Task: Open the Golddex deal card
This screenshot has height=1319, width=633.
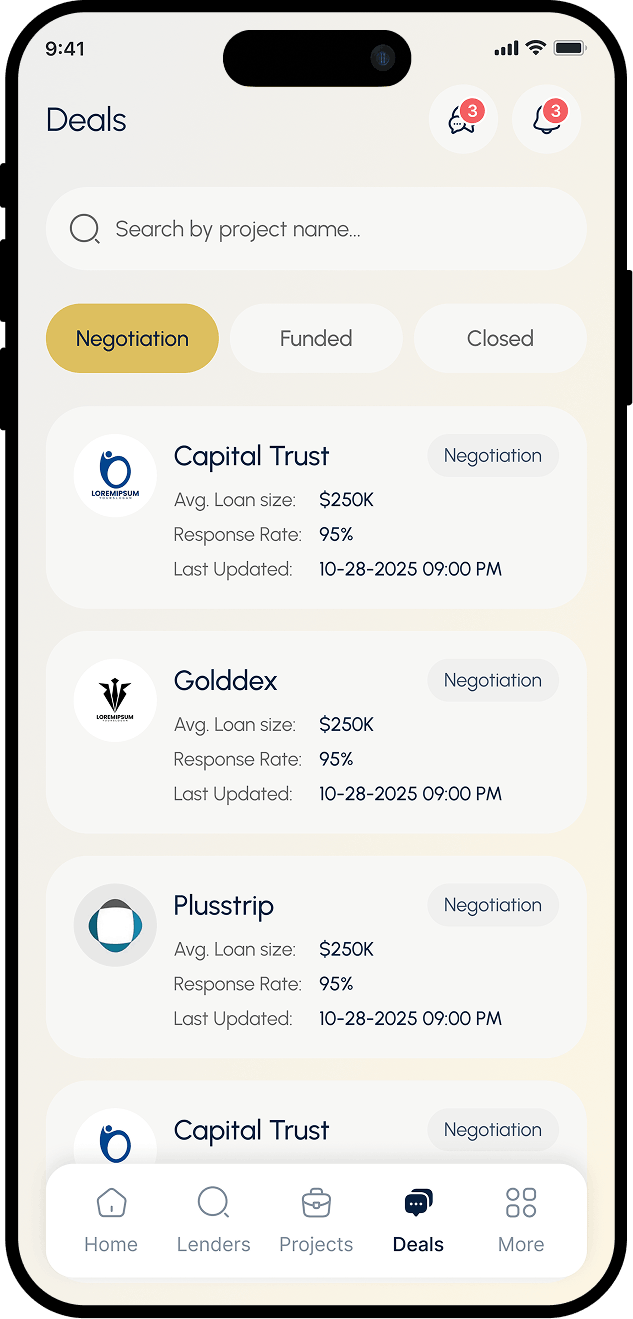Action: click(316, 733)
